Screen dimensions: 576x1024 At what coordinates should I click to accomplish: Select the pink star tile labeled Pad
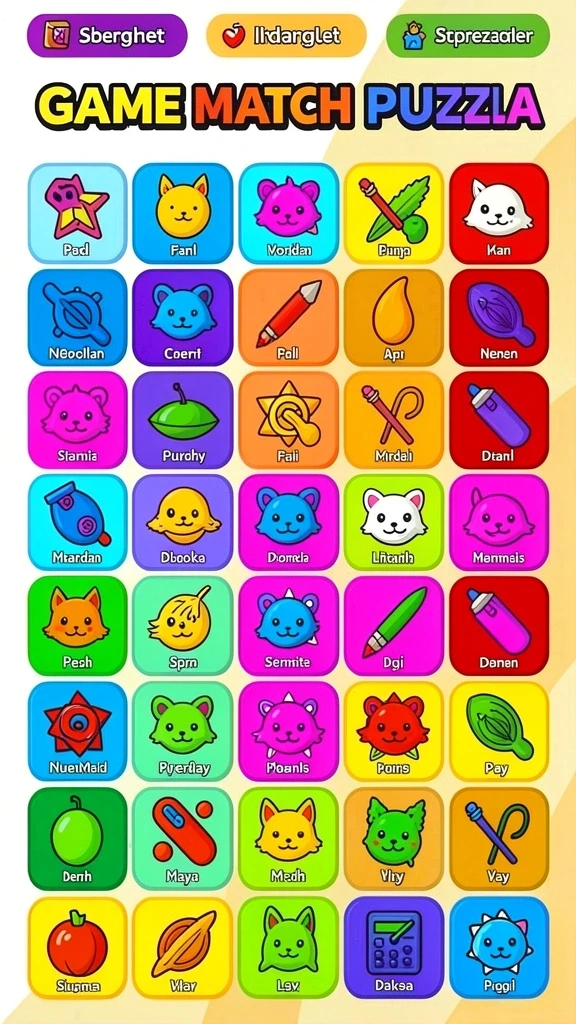click(x=77, y=214)
